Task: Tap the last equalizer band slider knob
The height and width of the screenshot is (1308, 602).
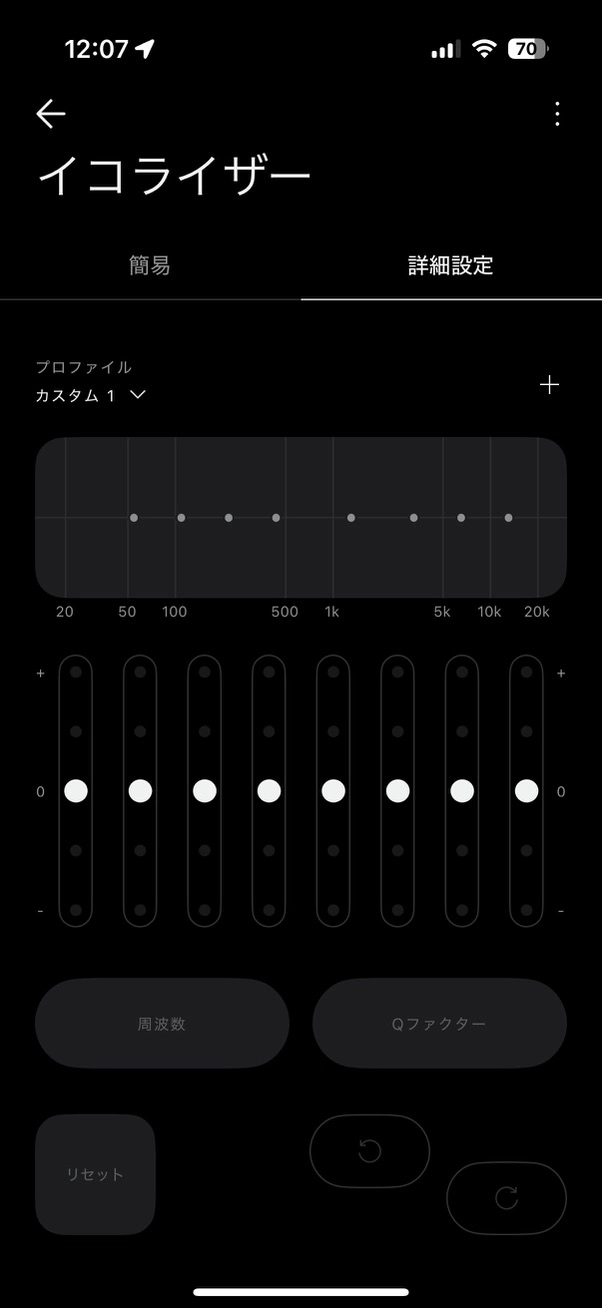Action: [x=527, y=791]
